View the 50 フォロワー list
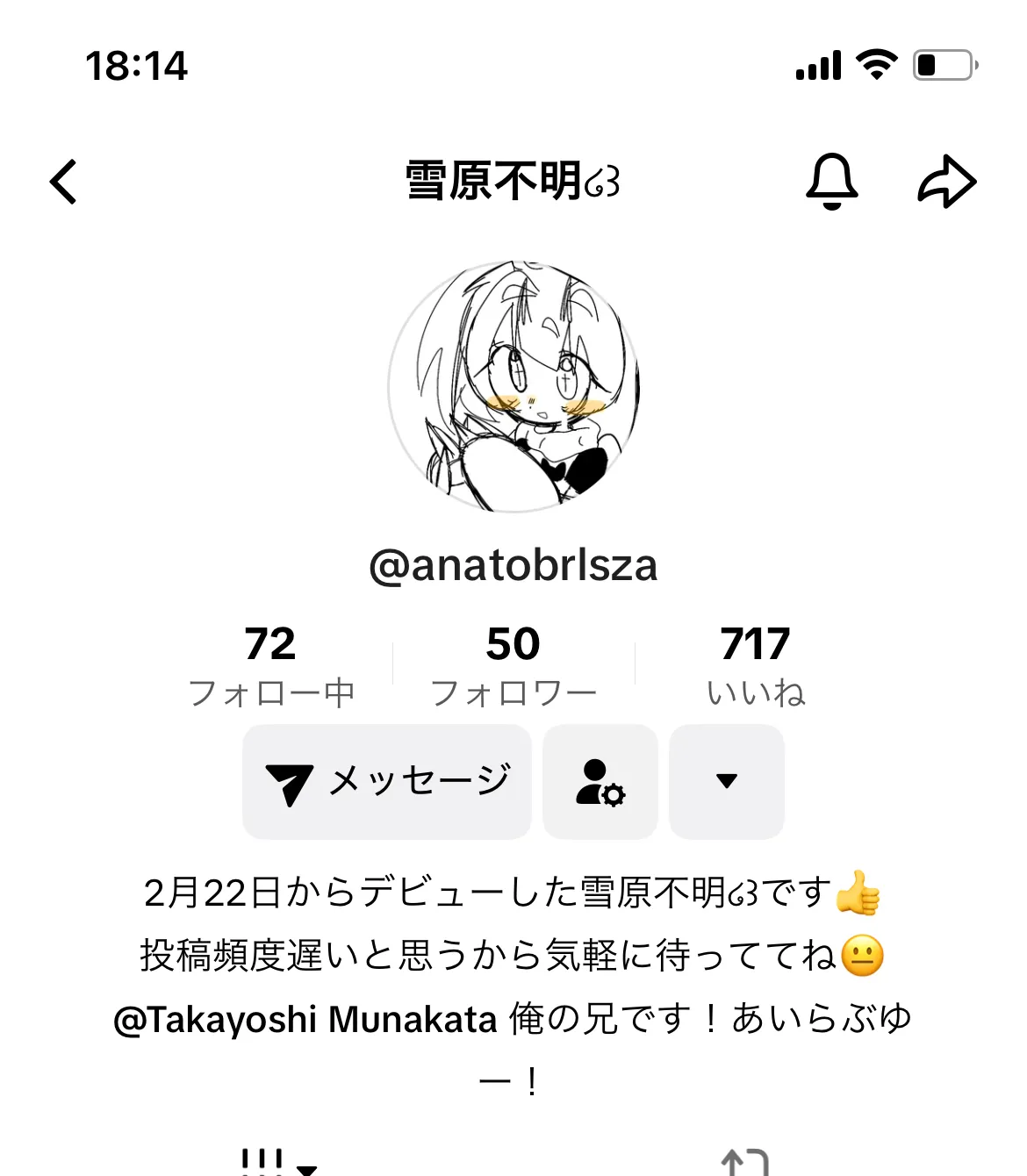The height and width of the screenshot is (1176, 1027). pos(513,665)
